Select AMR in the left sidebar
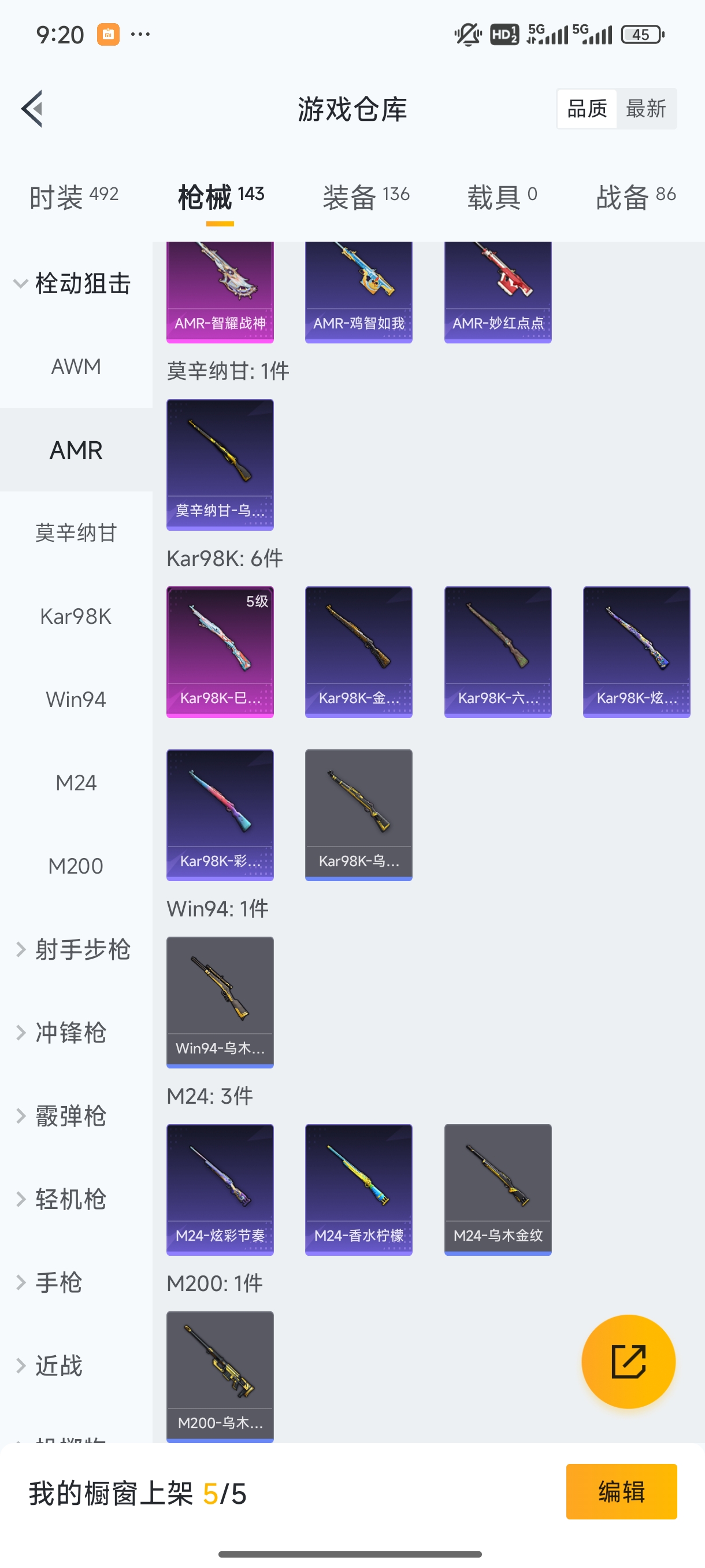705x1568 pixels. click(76, 450)
